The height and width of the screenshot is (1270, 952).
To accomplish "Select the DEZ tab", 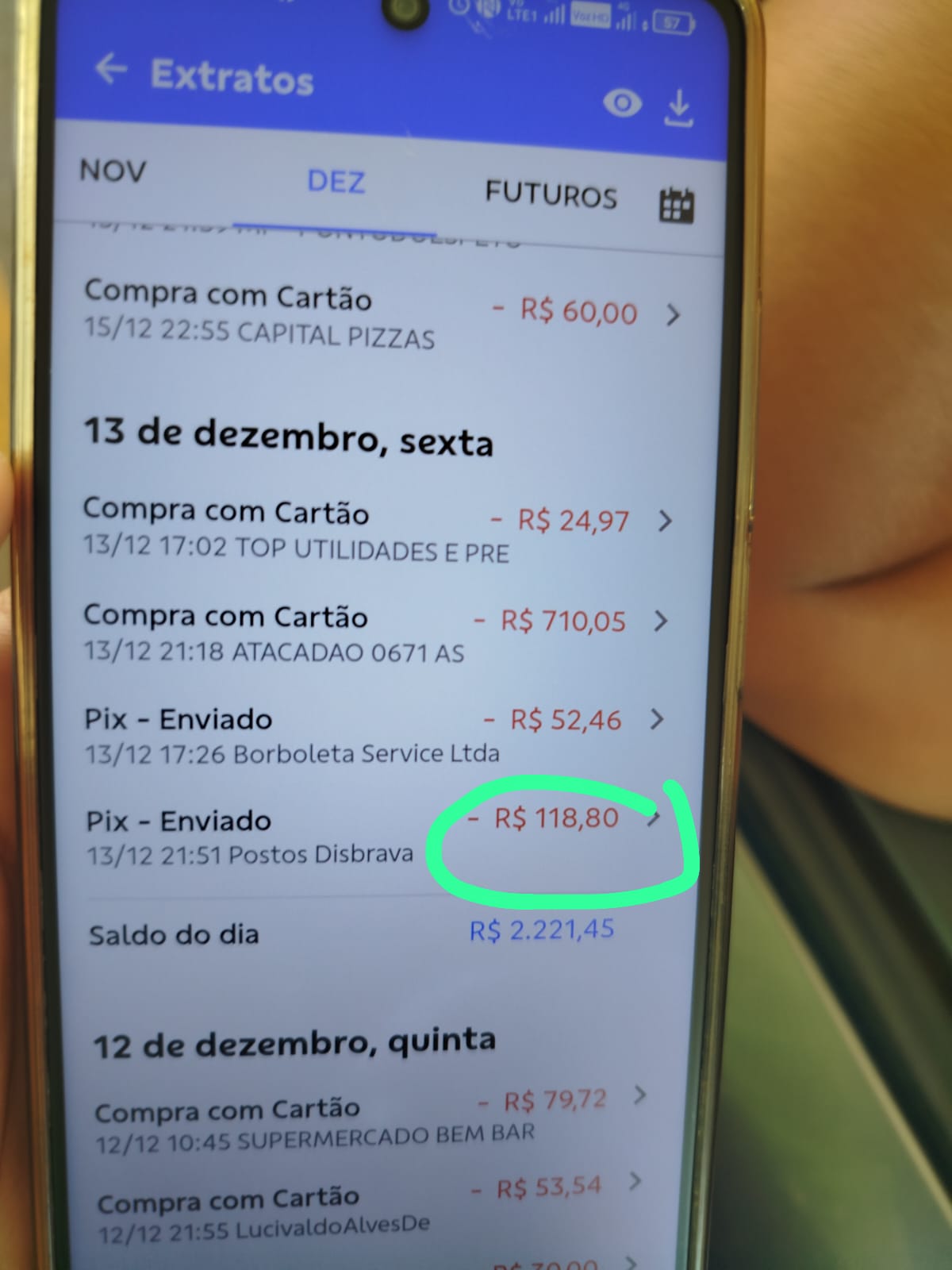I will (x=336, y=183).
